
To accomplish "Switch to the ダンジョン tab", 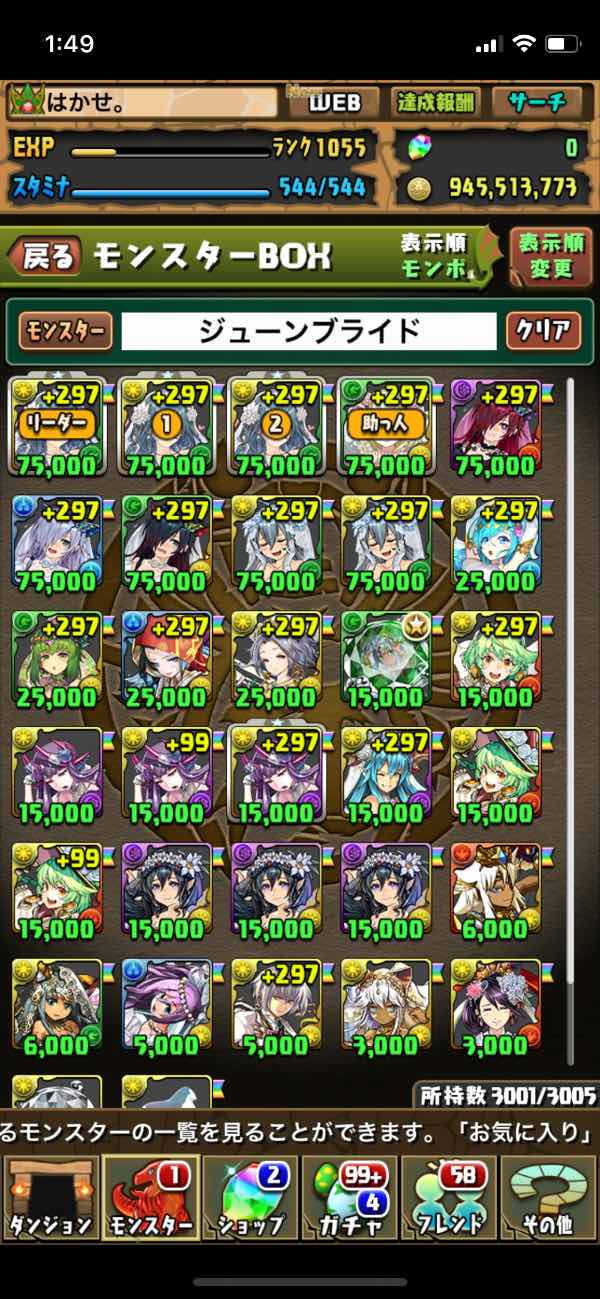I will pyautogui.click(x=50, y=1198).
